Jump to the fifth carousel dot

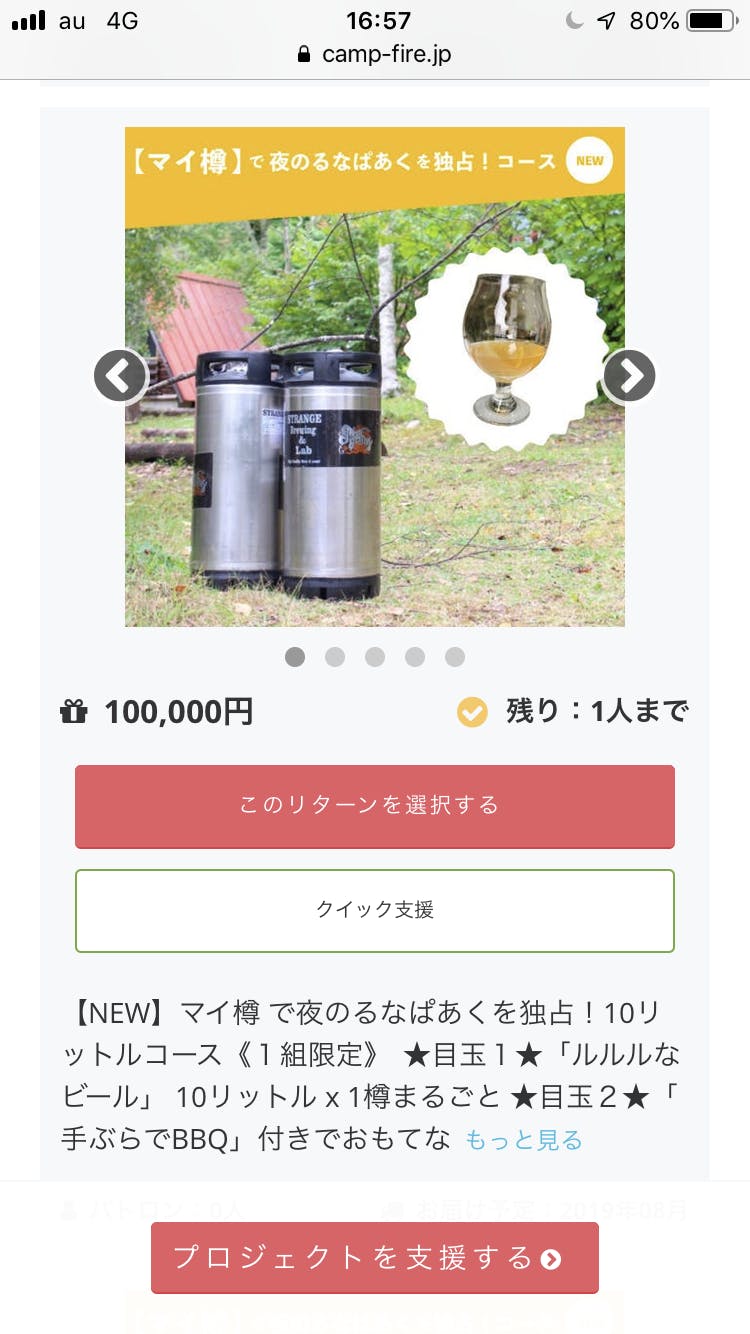coord(455,657)
